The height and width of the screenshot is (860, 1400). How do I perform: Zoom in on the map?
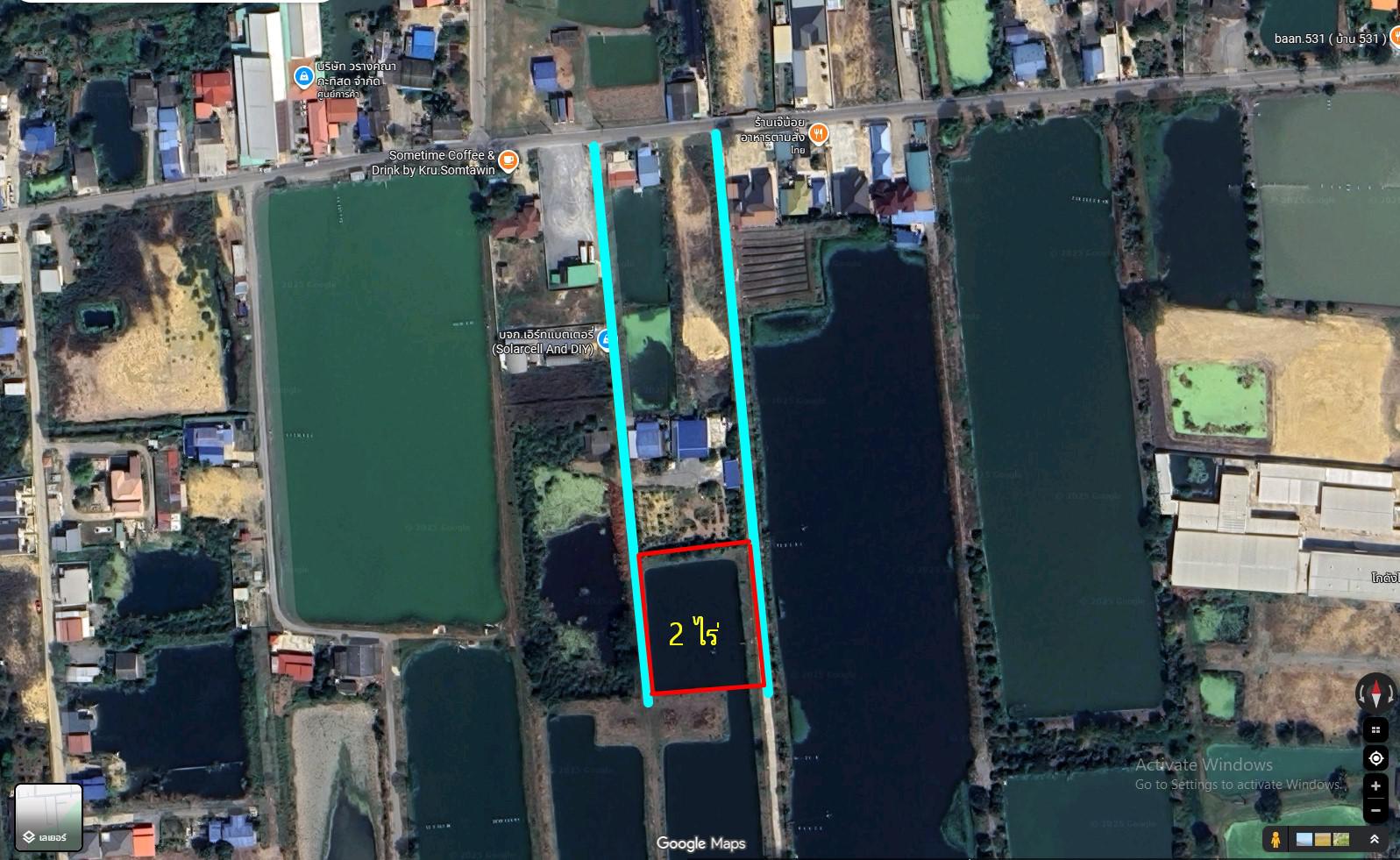[1375, 786]
